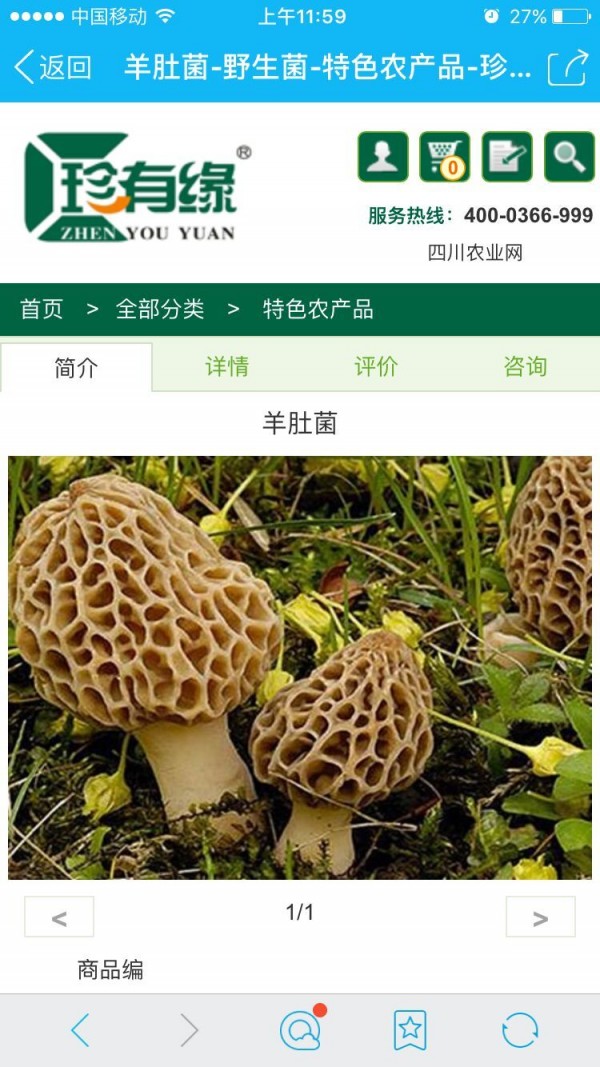Open the user account icon
This screenshot has width=600, height=1067.
(383, 157)
